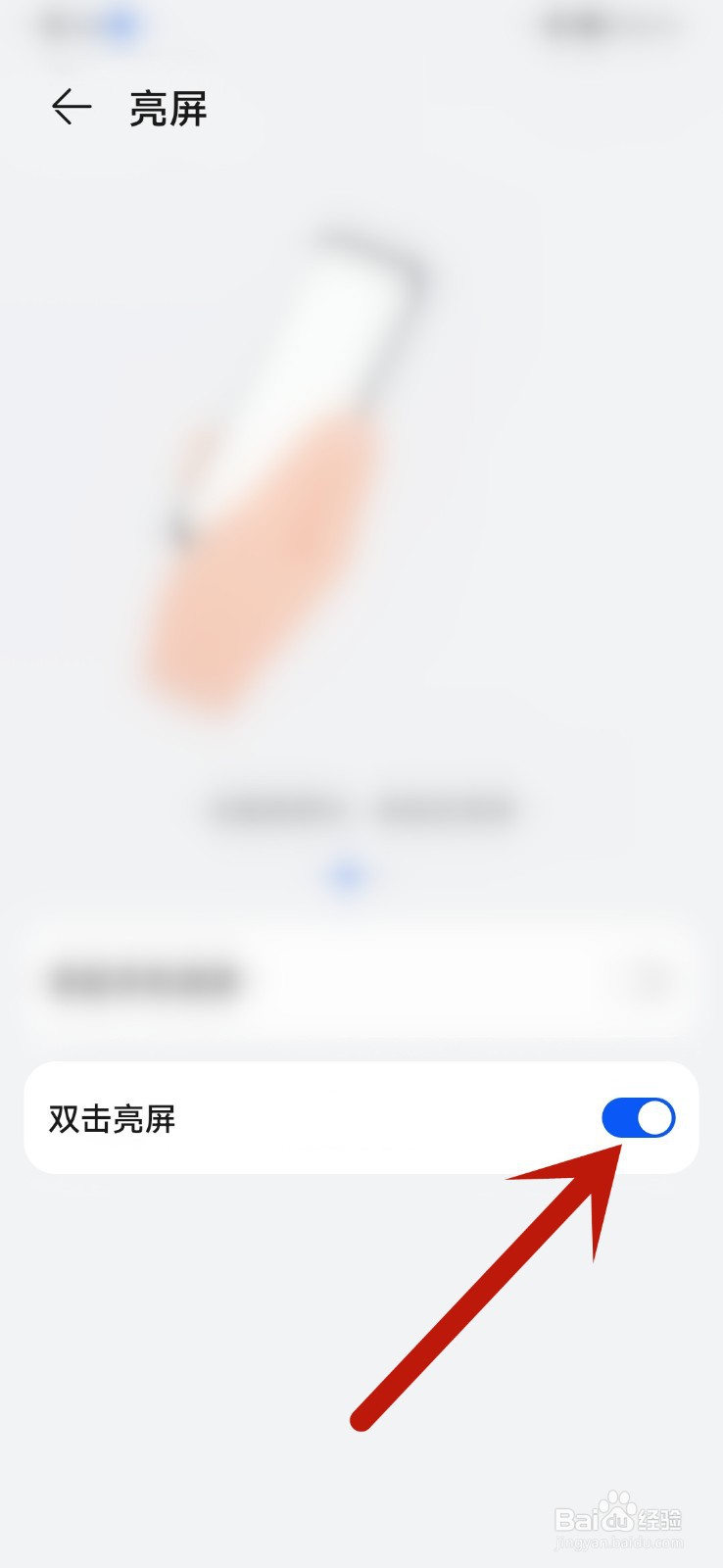The image size is (723, 1568).
Task: Open the blurred dropdown row above the toggle card
Action: click(x=362, y=982)
